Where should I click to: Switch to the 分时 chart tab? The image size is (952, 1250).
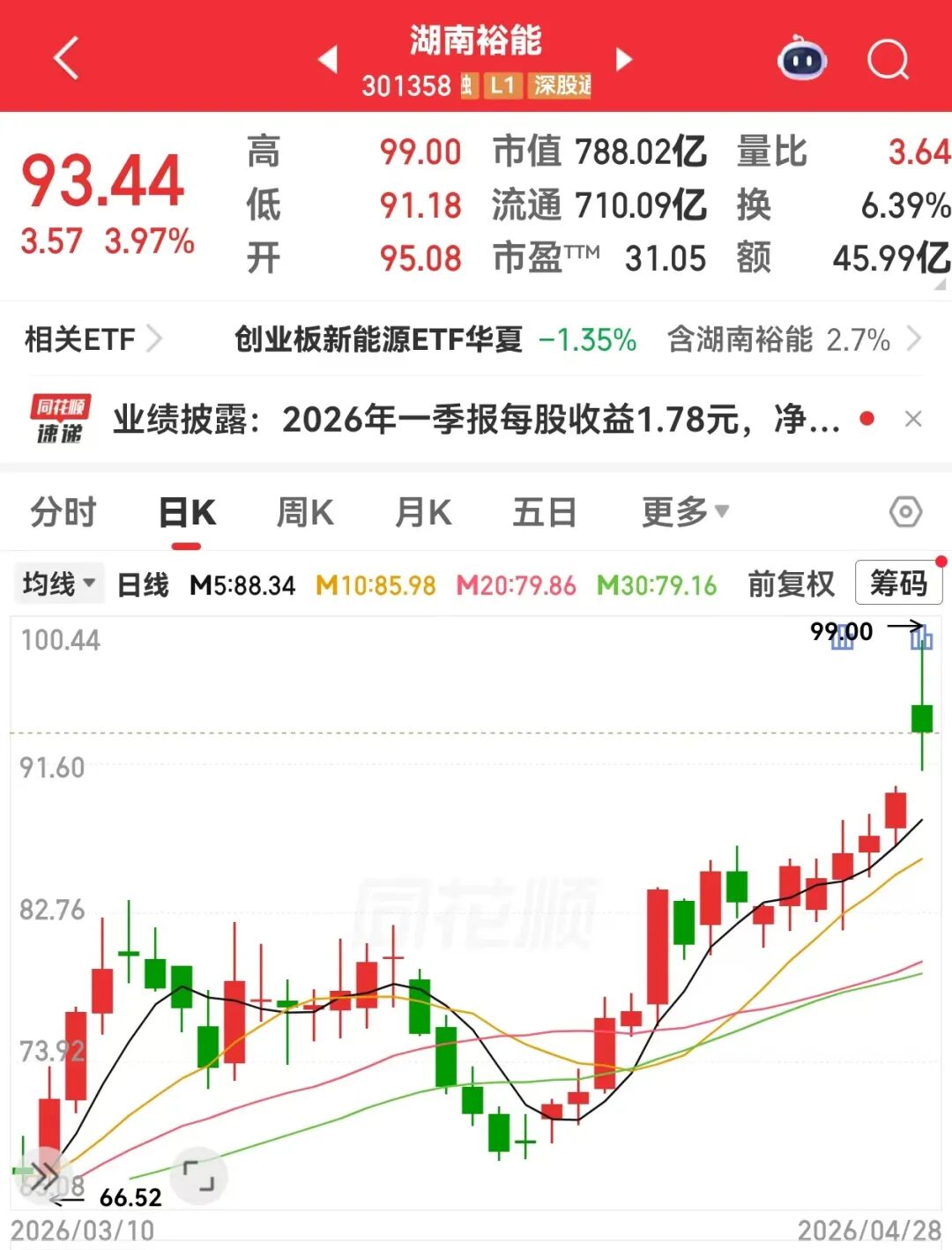point(63,512)
